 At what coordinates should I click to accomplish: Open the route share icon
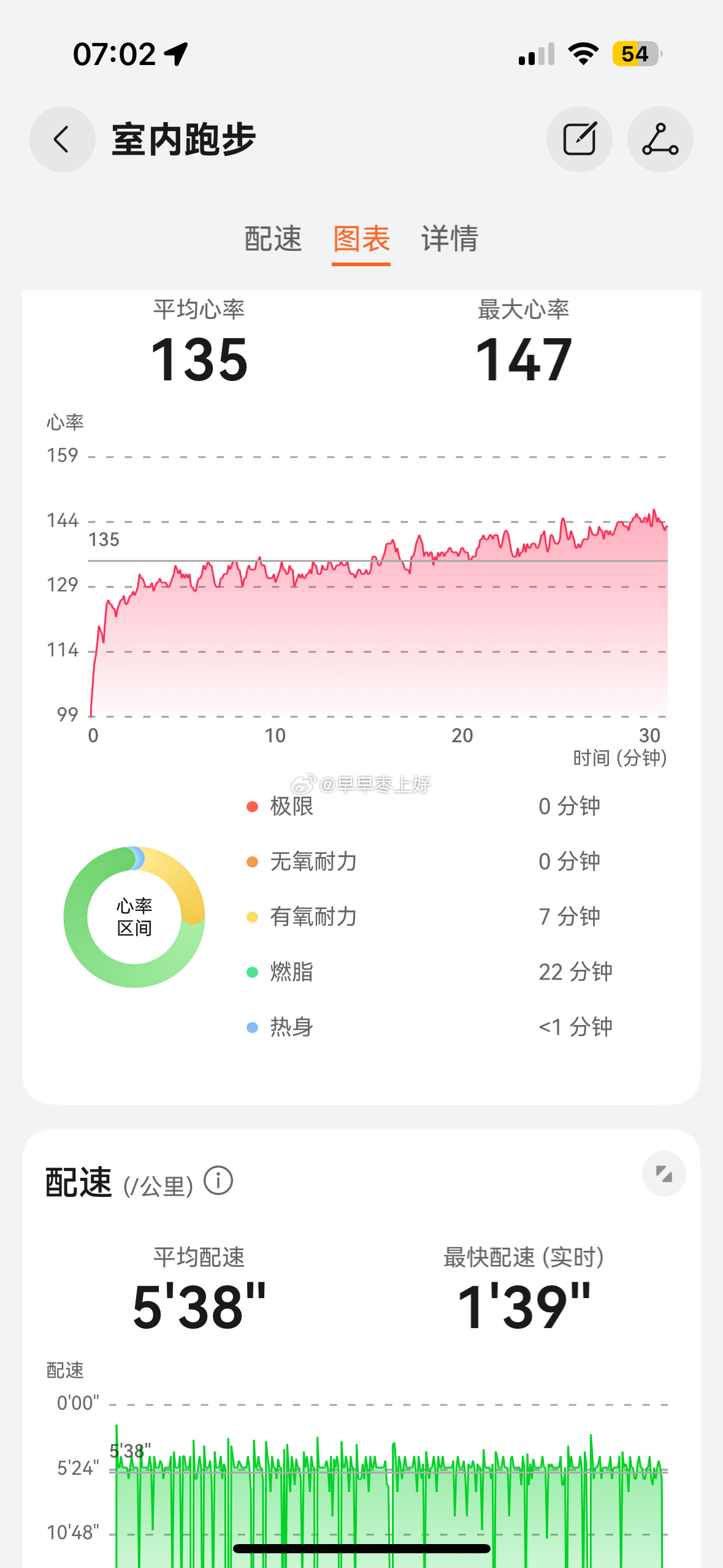pos(660,139)
